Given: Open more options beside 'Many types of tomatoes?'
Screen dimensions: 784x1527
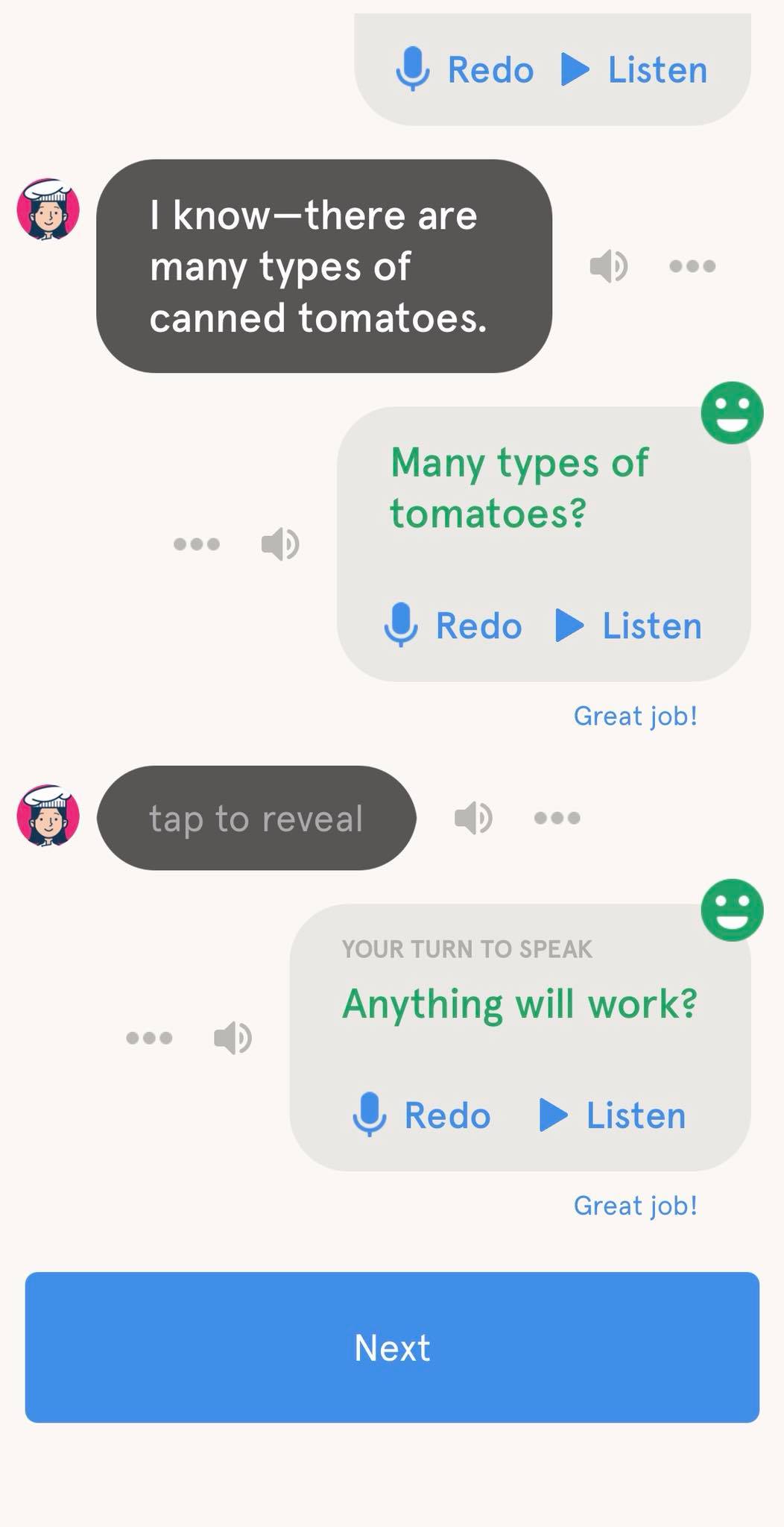Looking at the screenshot, I should (196, 544).
